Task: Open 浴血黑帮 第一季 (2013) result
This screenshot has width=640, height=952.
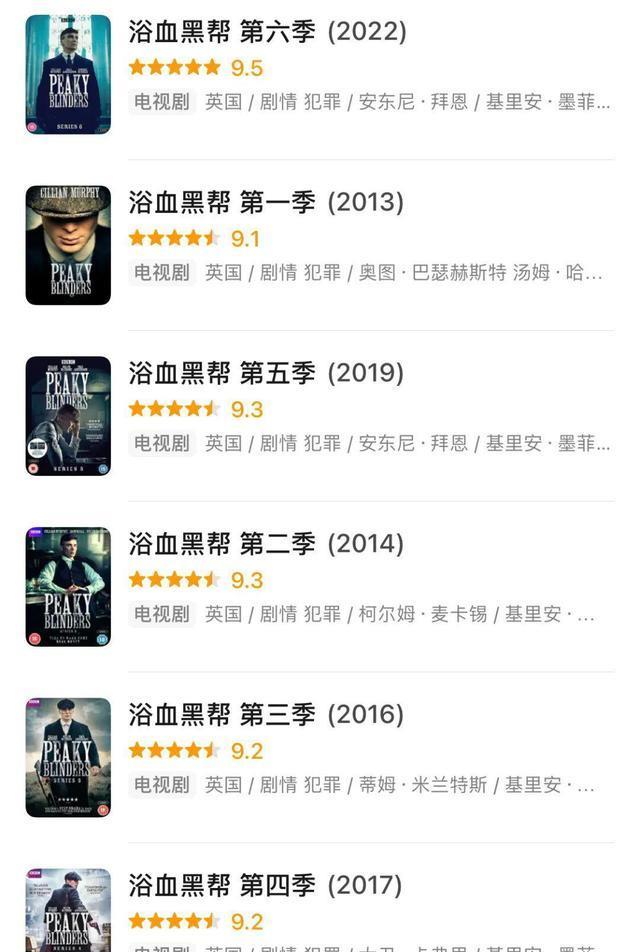Action: tap(266, 203)
